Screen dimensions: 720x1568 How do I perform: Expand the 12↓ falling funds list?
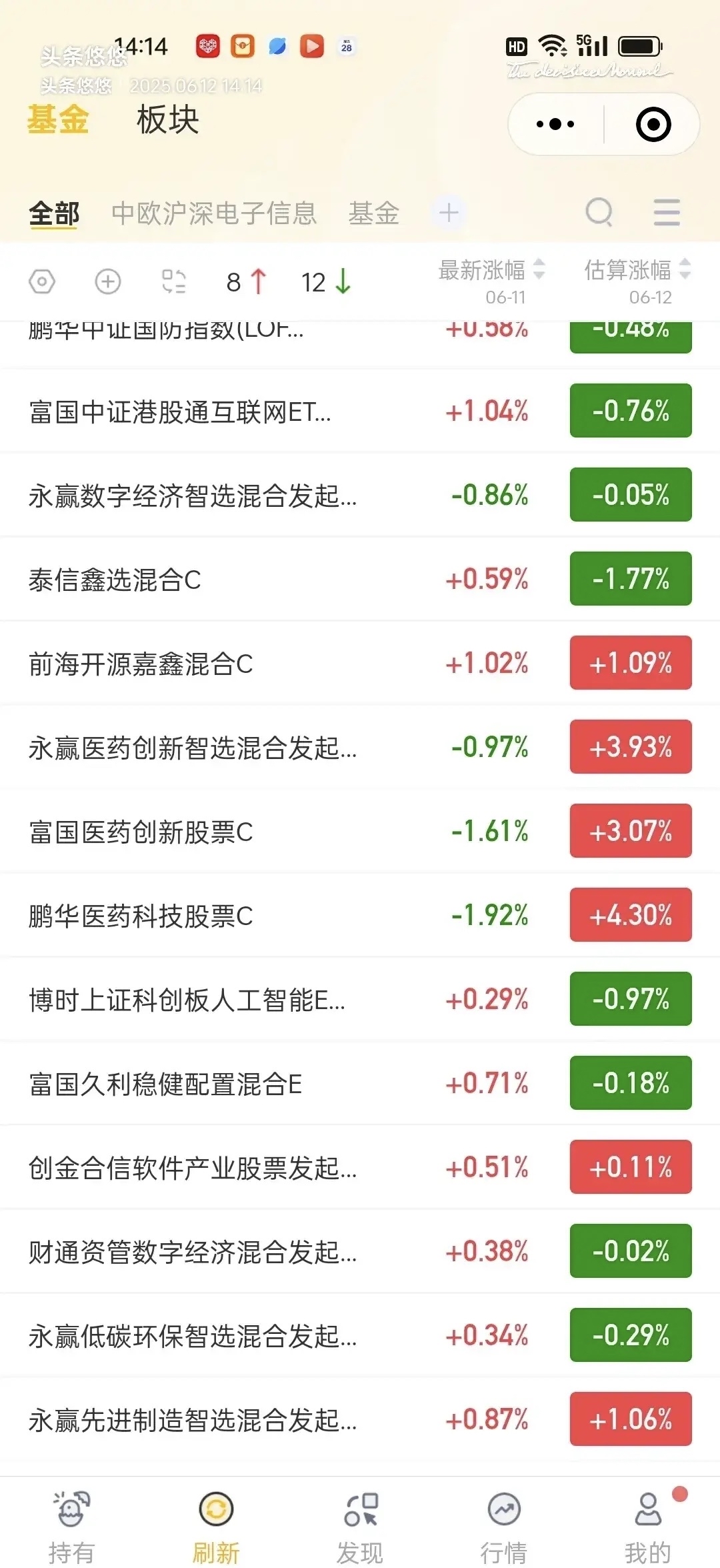tap(325, 282)
